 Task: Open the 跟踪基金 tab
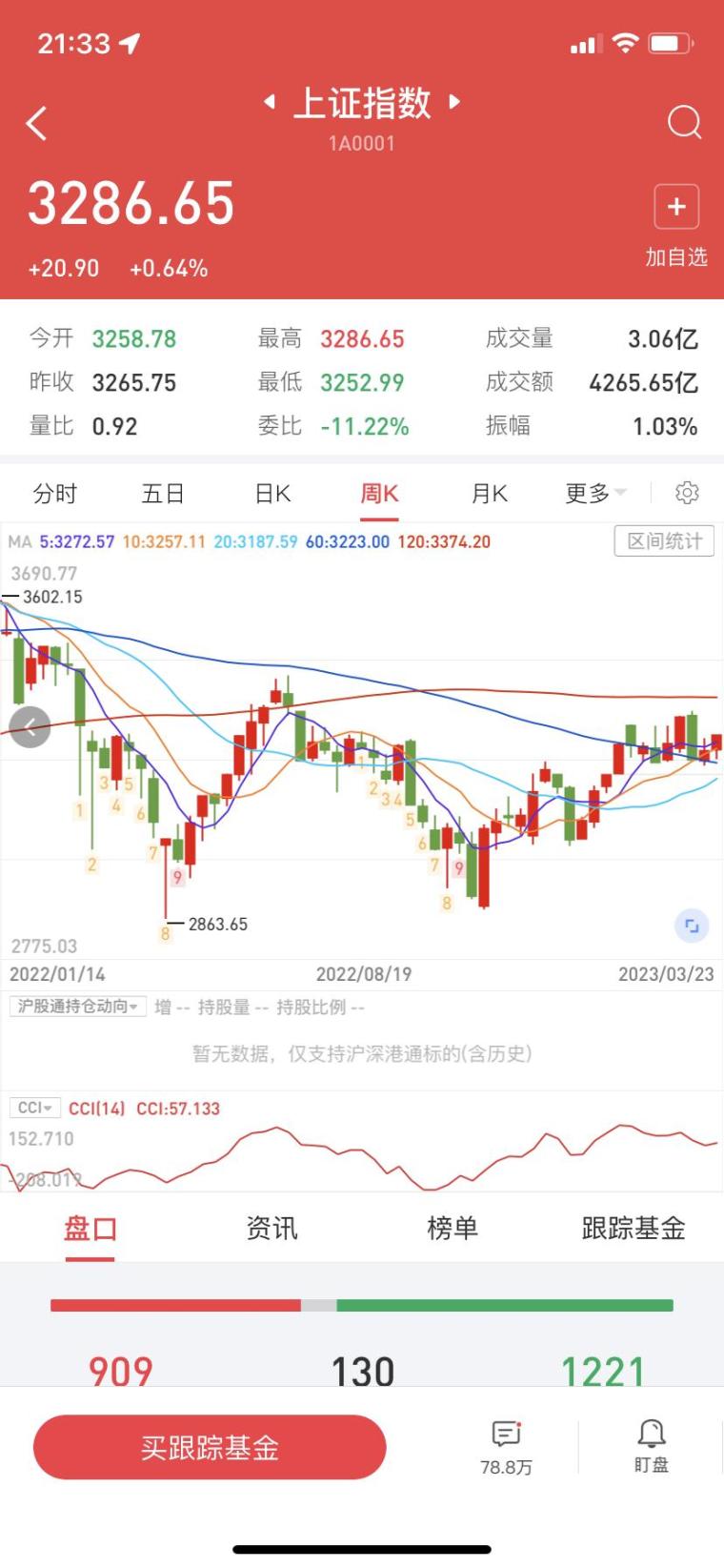(633, 1228)
